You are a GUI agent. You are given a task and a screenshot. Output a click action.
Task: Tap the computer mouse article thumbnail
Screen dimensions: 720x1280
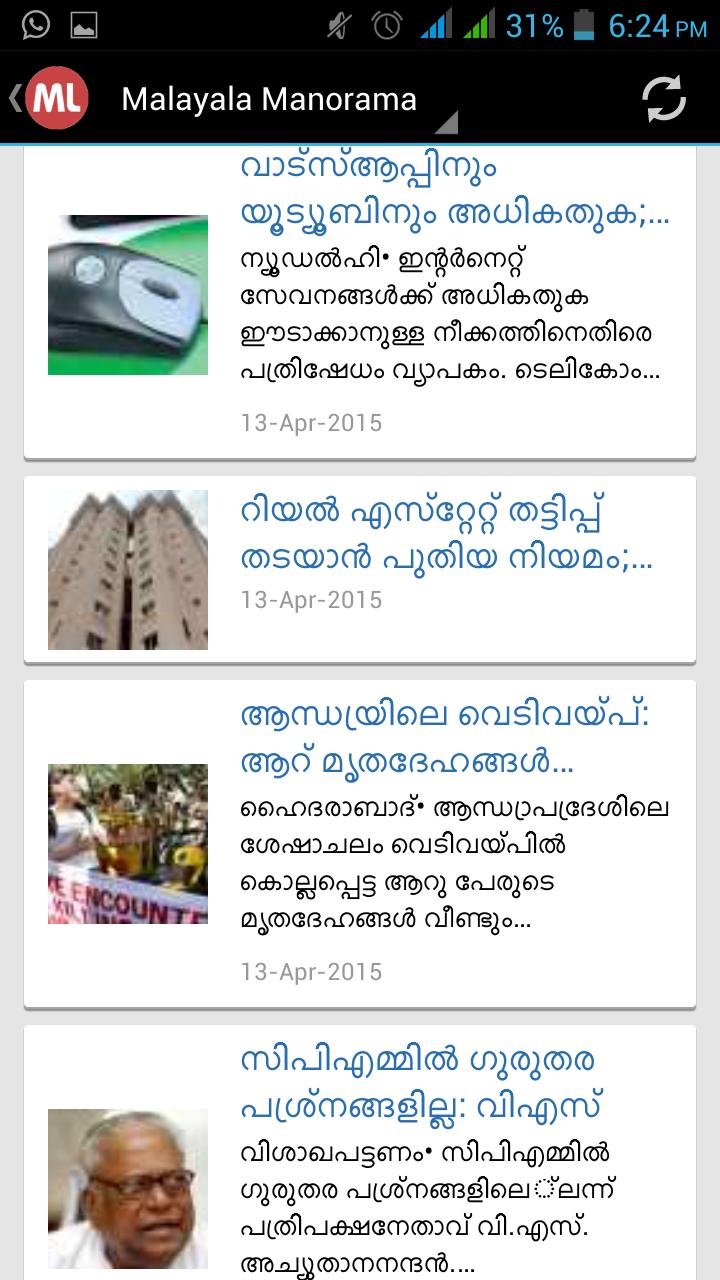[128, 294]
